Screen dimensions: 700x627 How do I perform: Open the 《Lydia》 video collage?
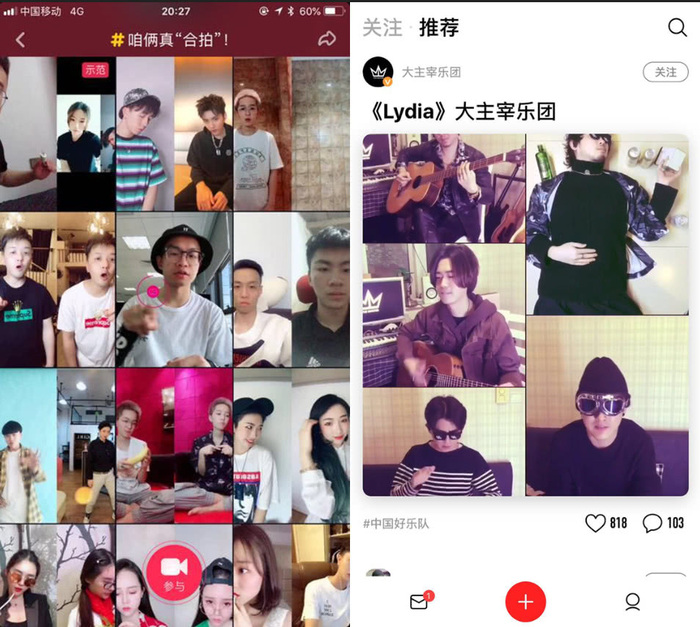click(x=525, y=314)
